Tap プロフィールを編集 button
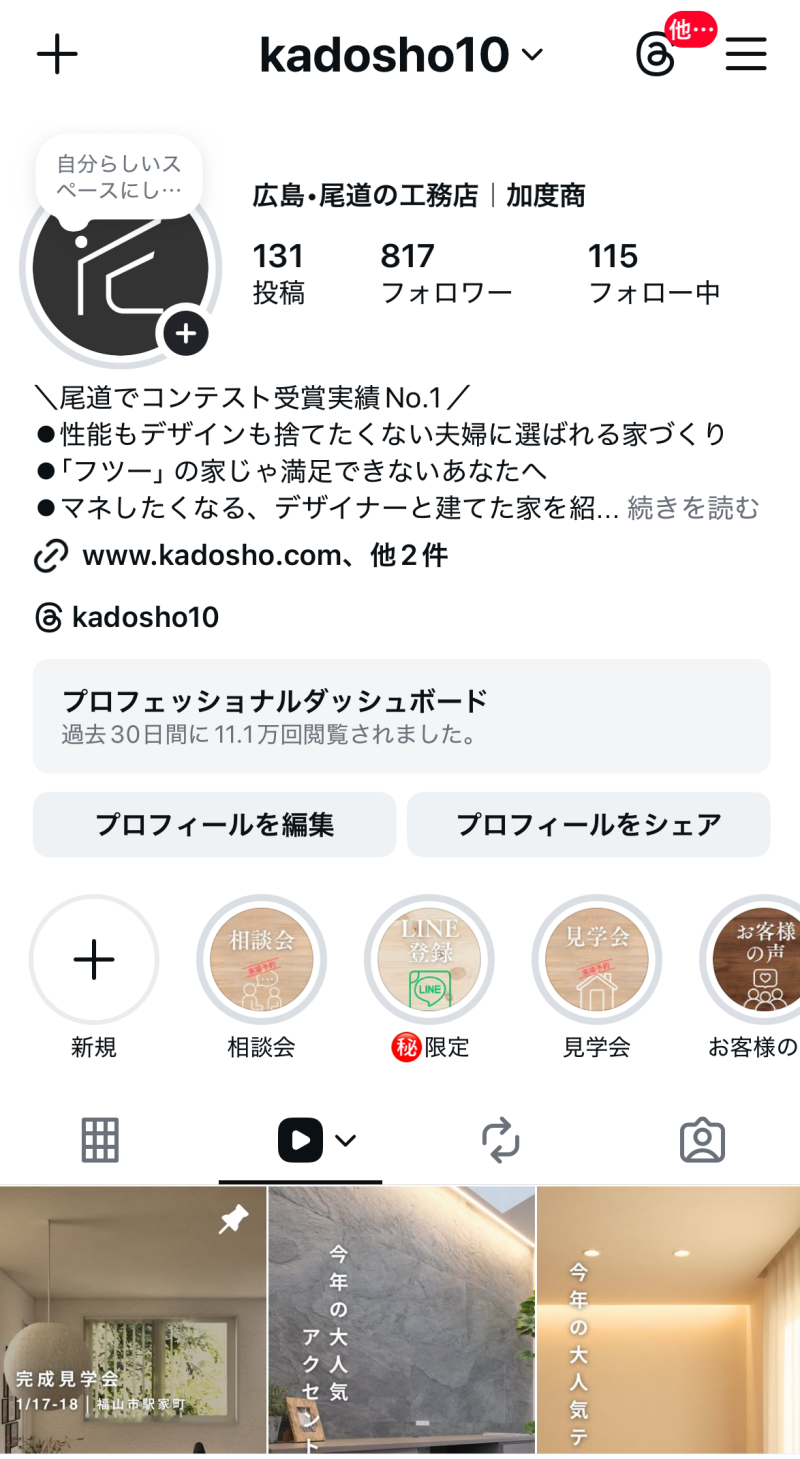Screen dimensions: 800x1459 [214, 825]
